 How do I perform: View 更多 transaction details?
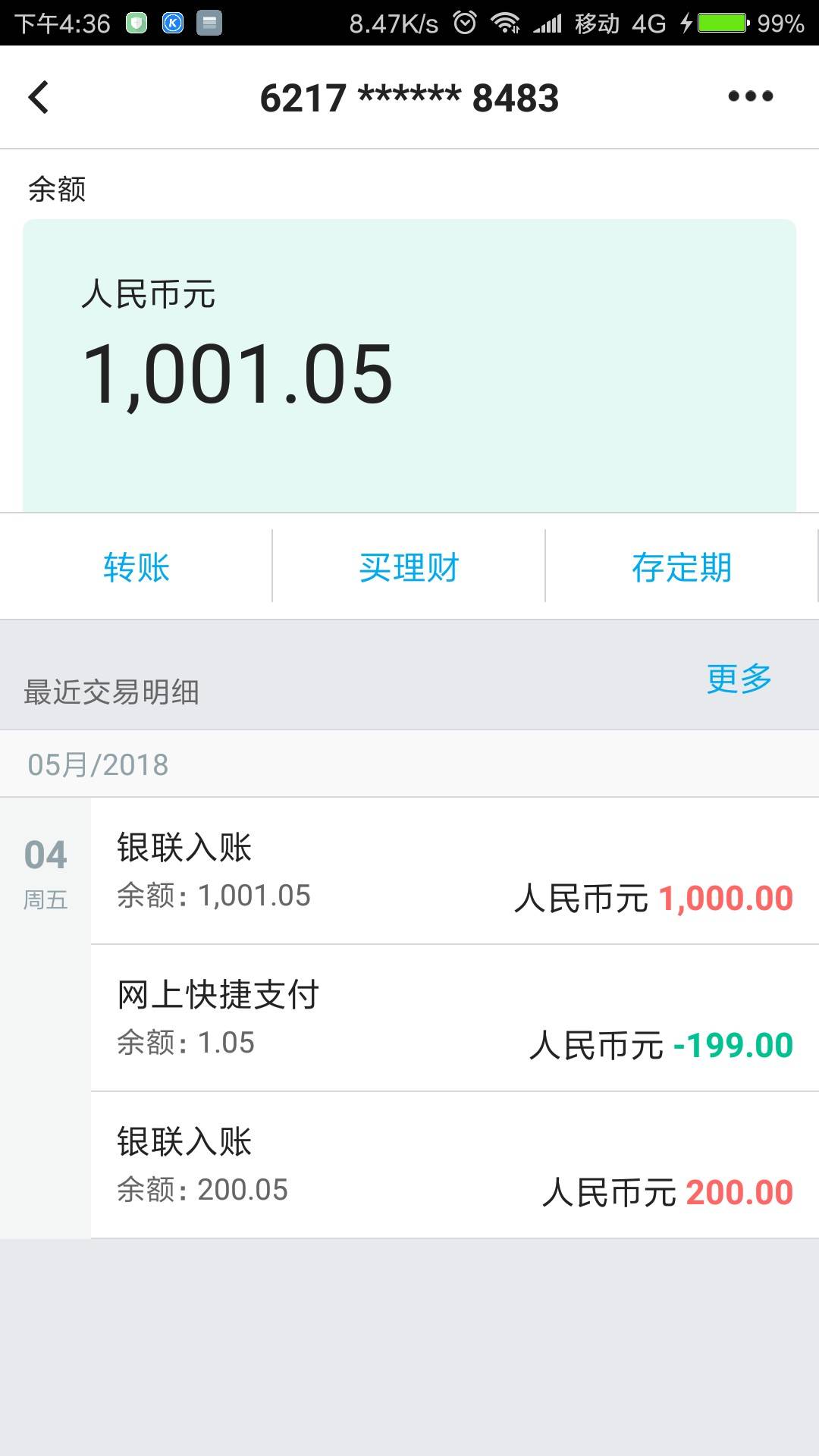[x=739, y=679]
